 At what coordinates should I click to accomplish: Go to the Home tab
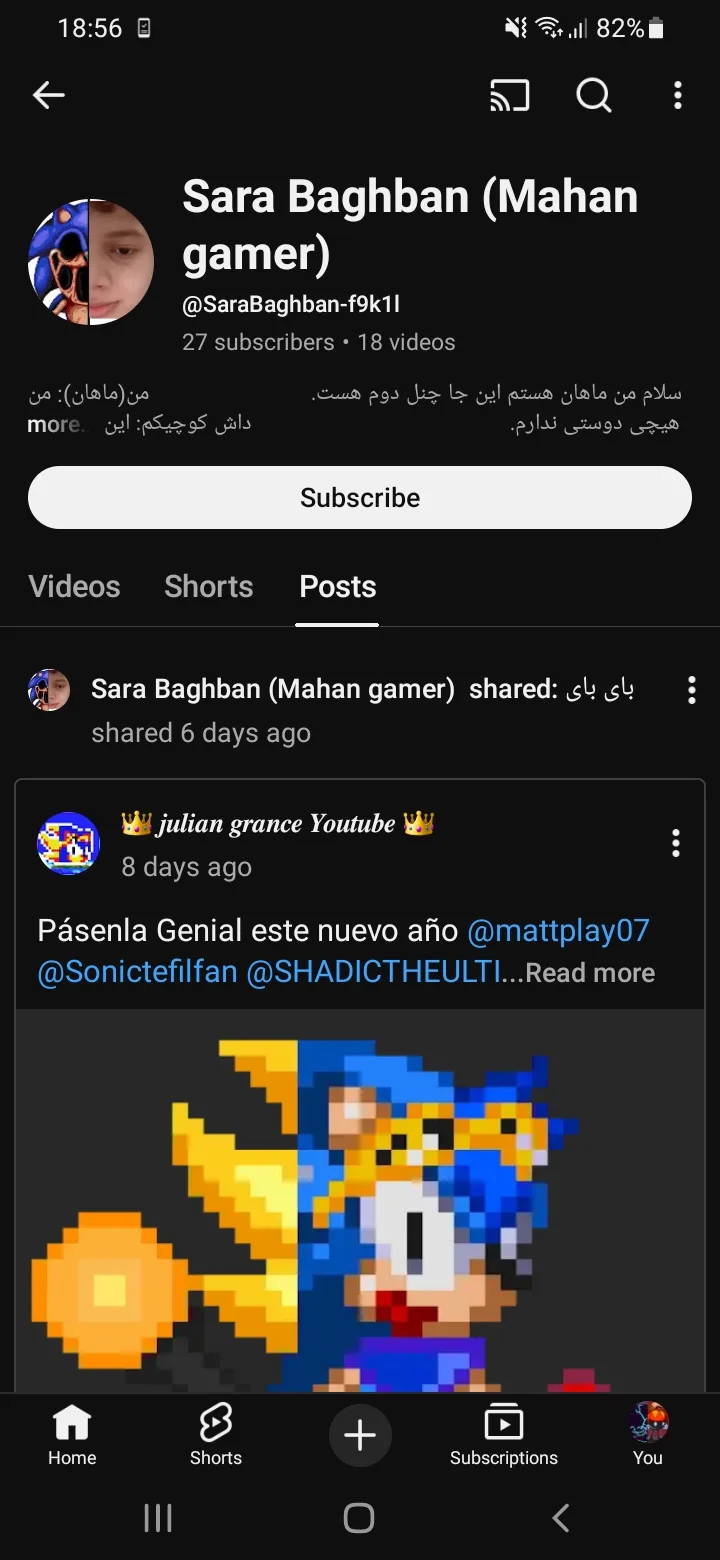pos(72,1435)
